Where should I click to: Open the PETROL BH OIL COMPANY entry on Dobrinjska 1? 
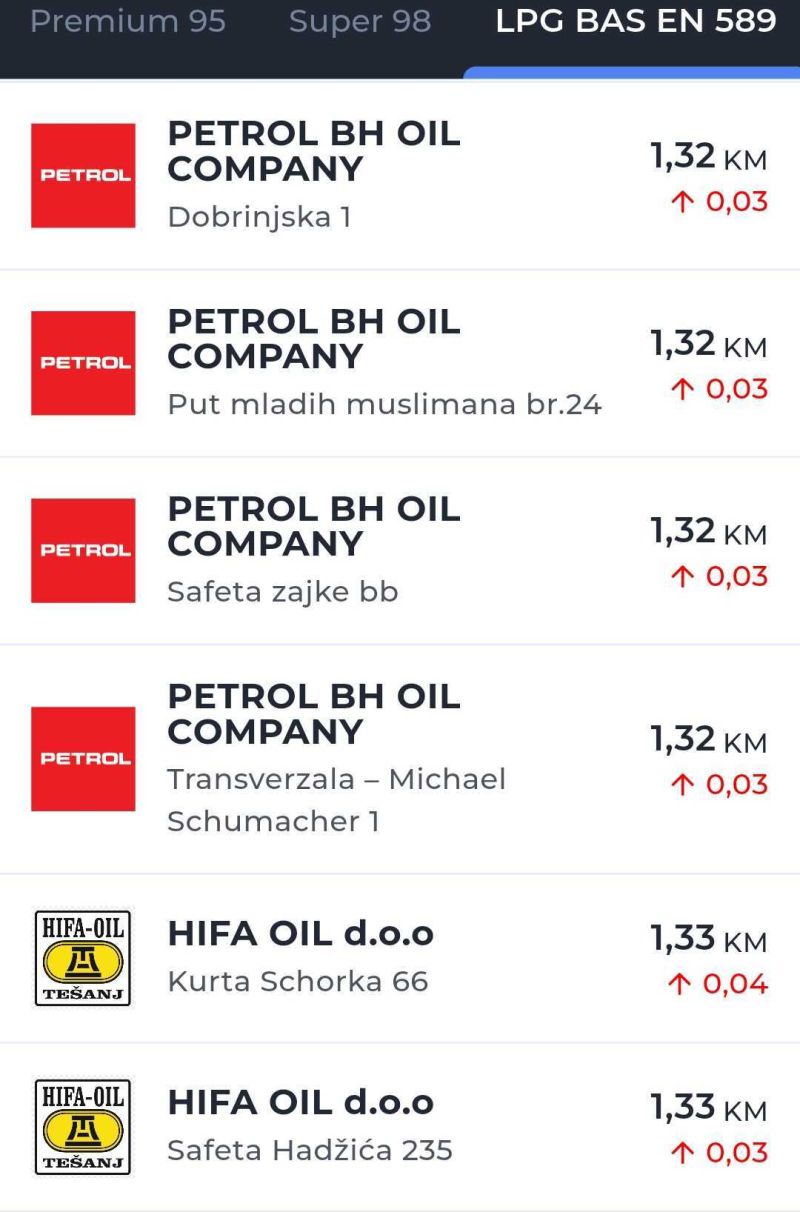point(314,152)
